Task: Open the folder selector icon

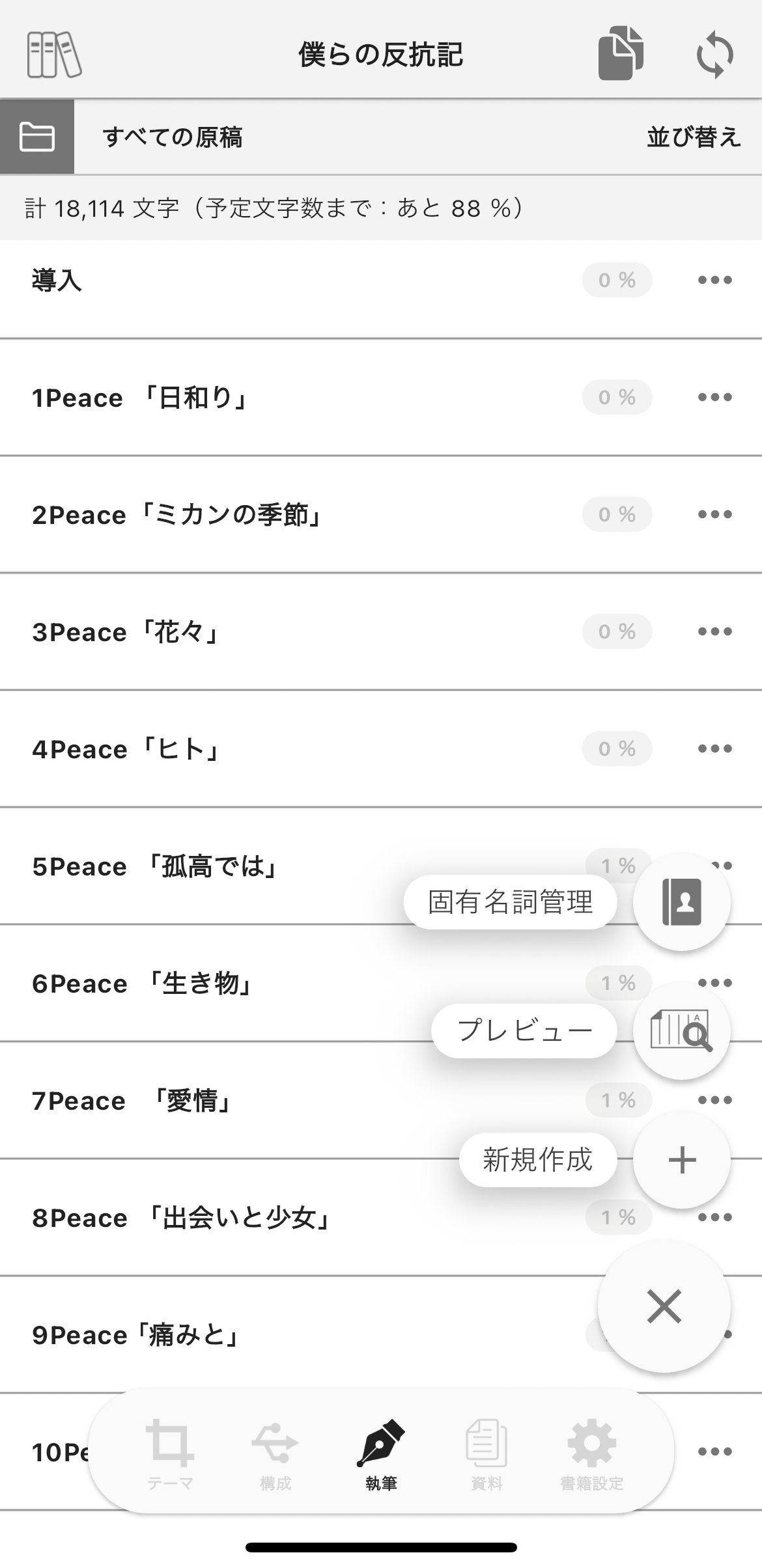Action: tap(37, 137)
